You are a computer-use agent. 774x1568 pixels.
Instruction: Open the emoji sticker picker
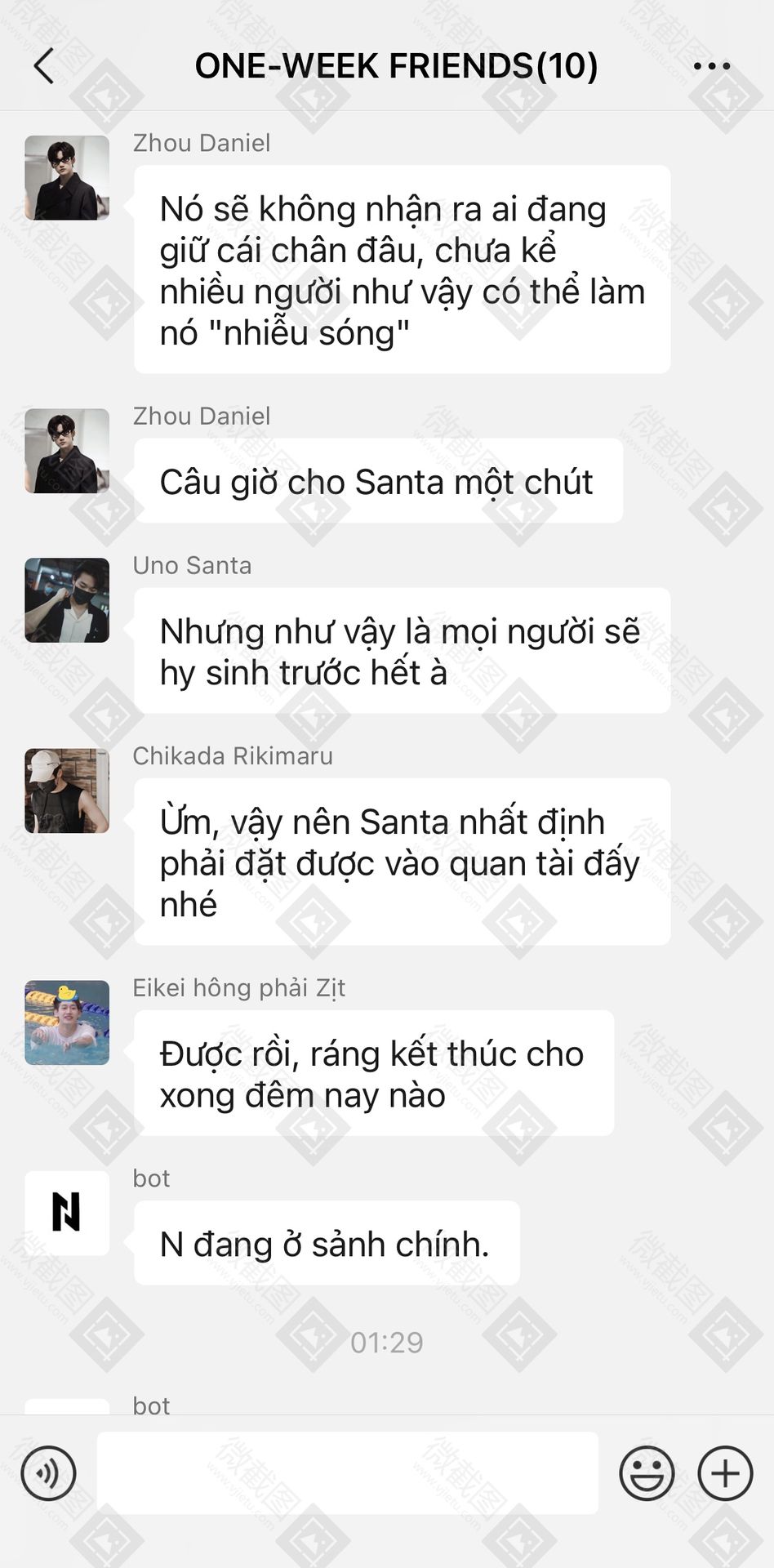(647, 1473)
